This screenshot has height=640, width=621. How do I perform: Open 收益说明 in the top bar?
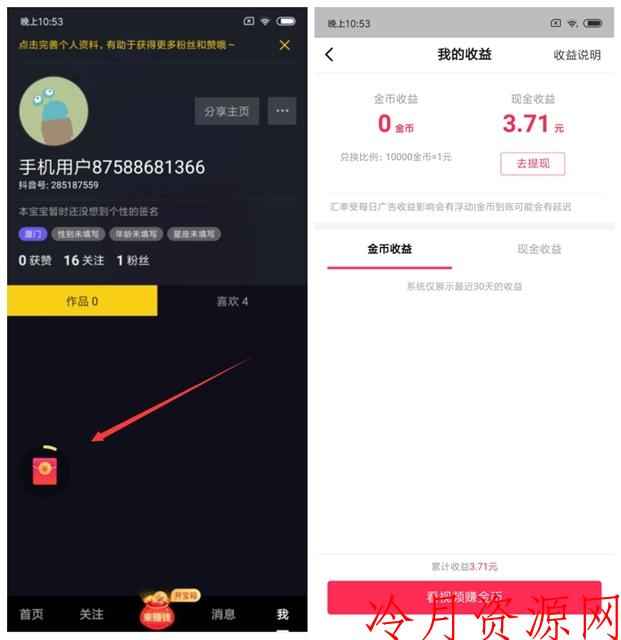[577, 55]
